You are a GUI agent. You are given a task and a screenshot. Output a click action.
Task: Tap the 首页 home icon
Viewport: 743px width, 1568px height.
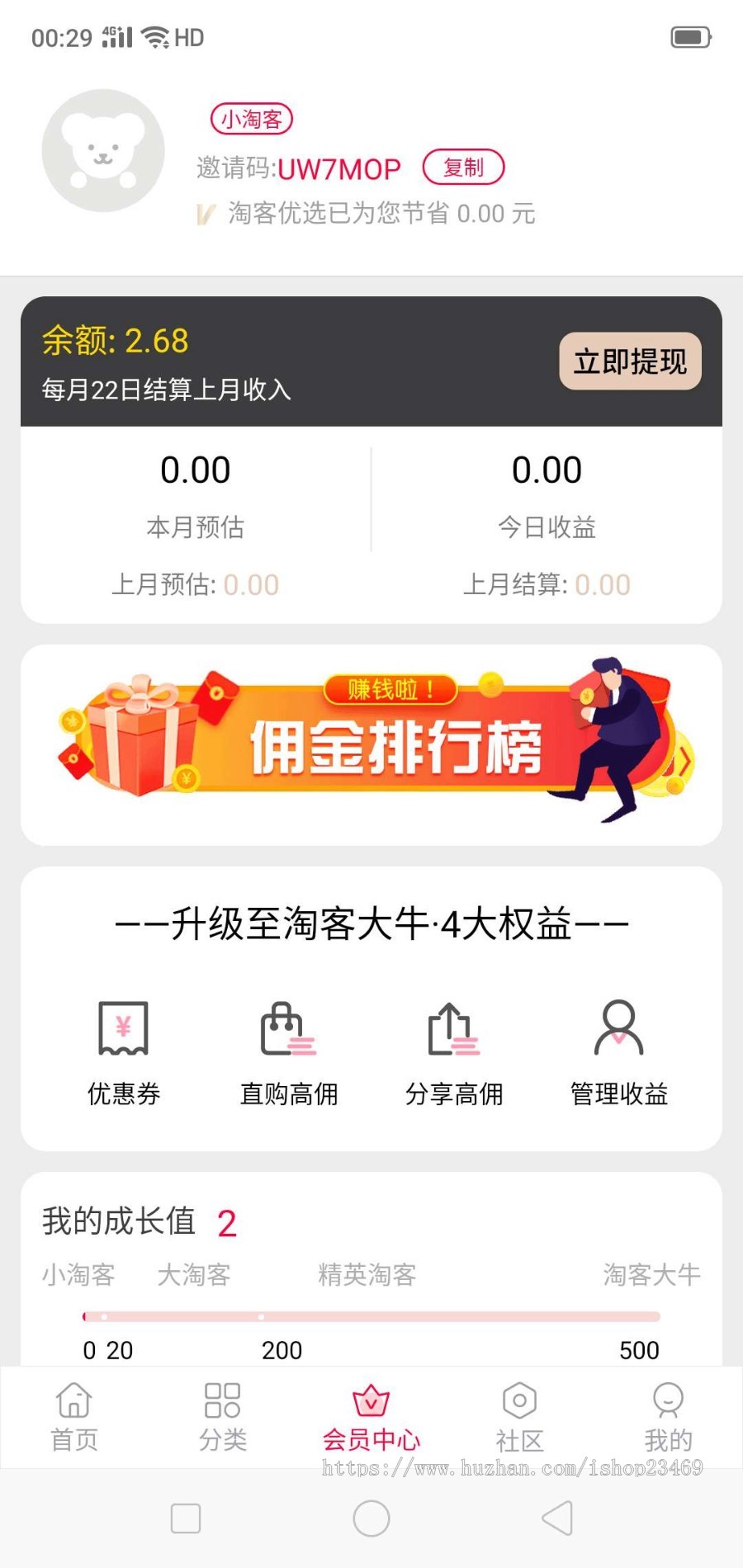[73, 1400]
